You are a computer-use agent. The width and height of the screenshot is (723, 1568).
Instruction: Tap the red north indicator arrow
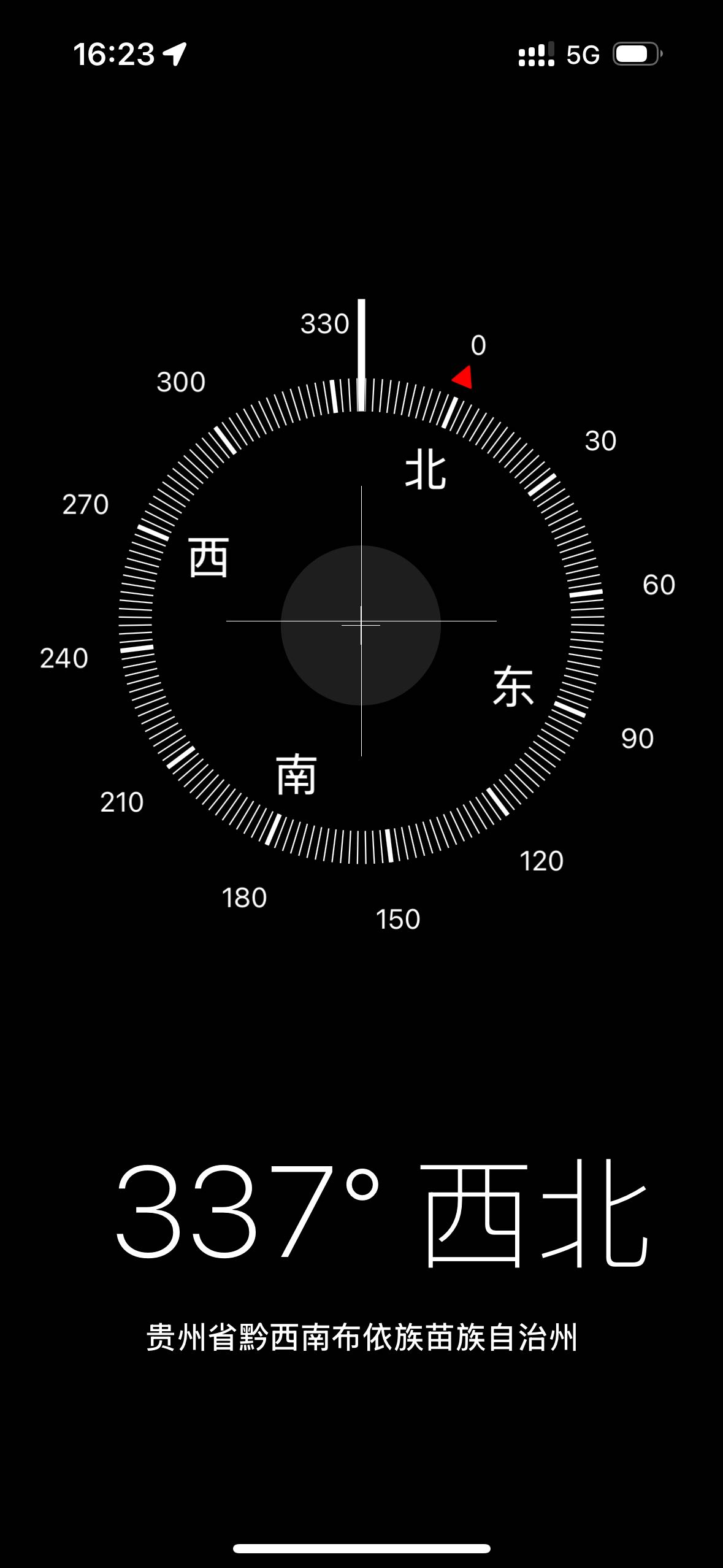pos(461,378)
